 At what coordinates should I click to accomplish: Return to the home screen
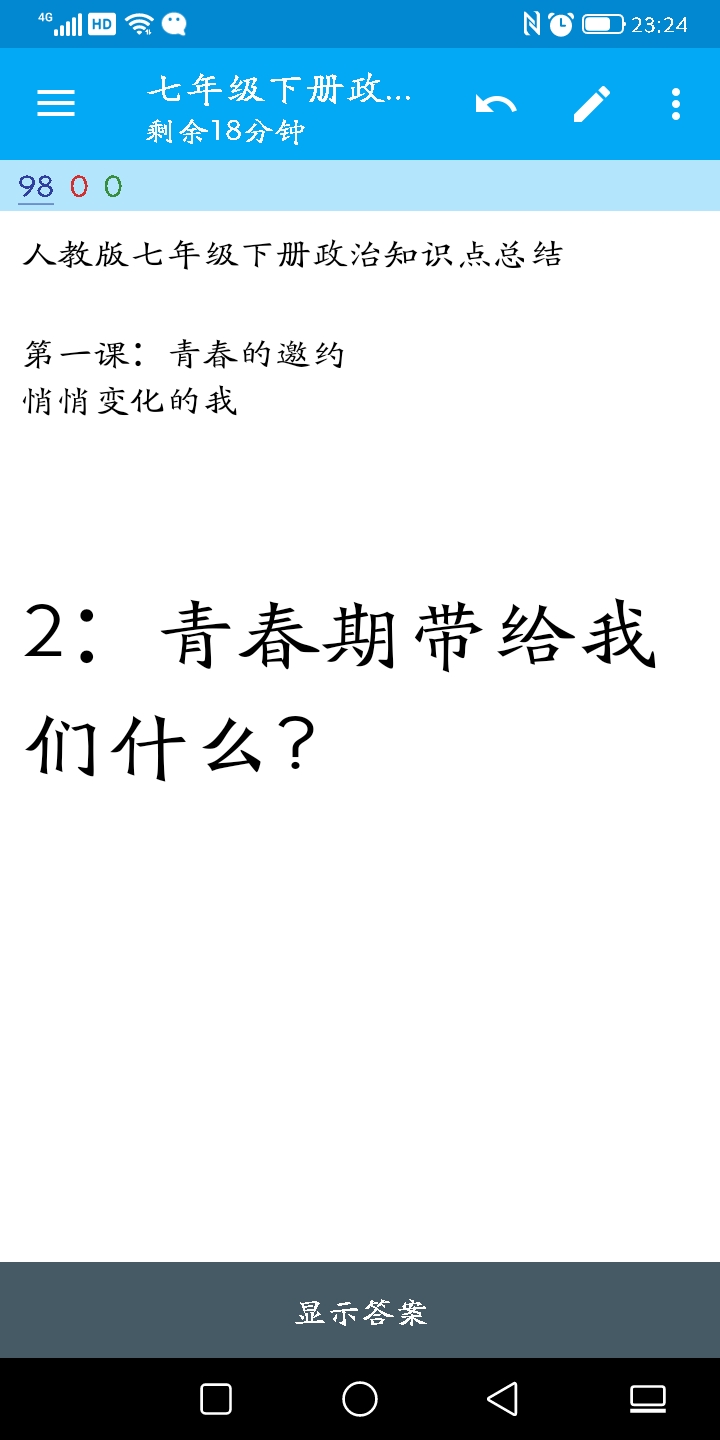pyautogui.click(x=360, y=1399)
